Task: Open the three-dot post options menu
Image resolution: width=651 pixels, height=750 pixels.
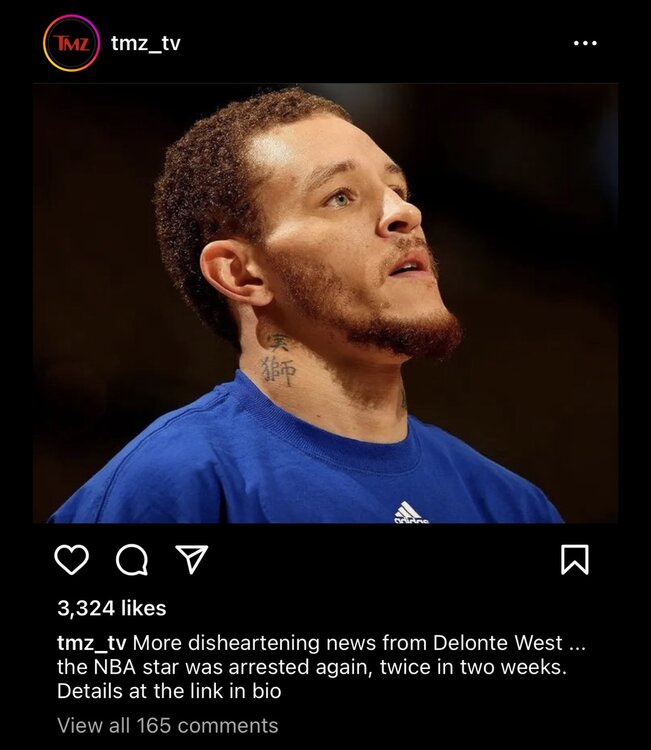Action: [x=585, y=43]
